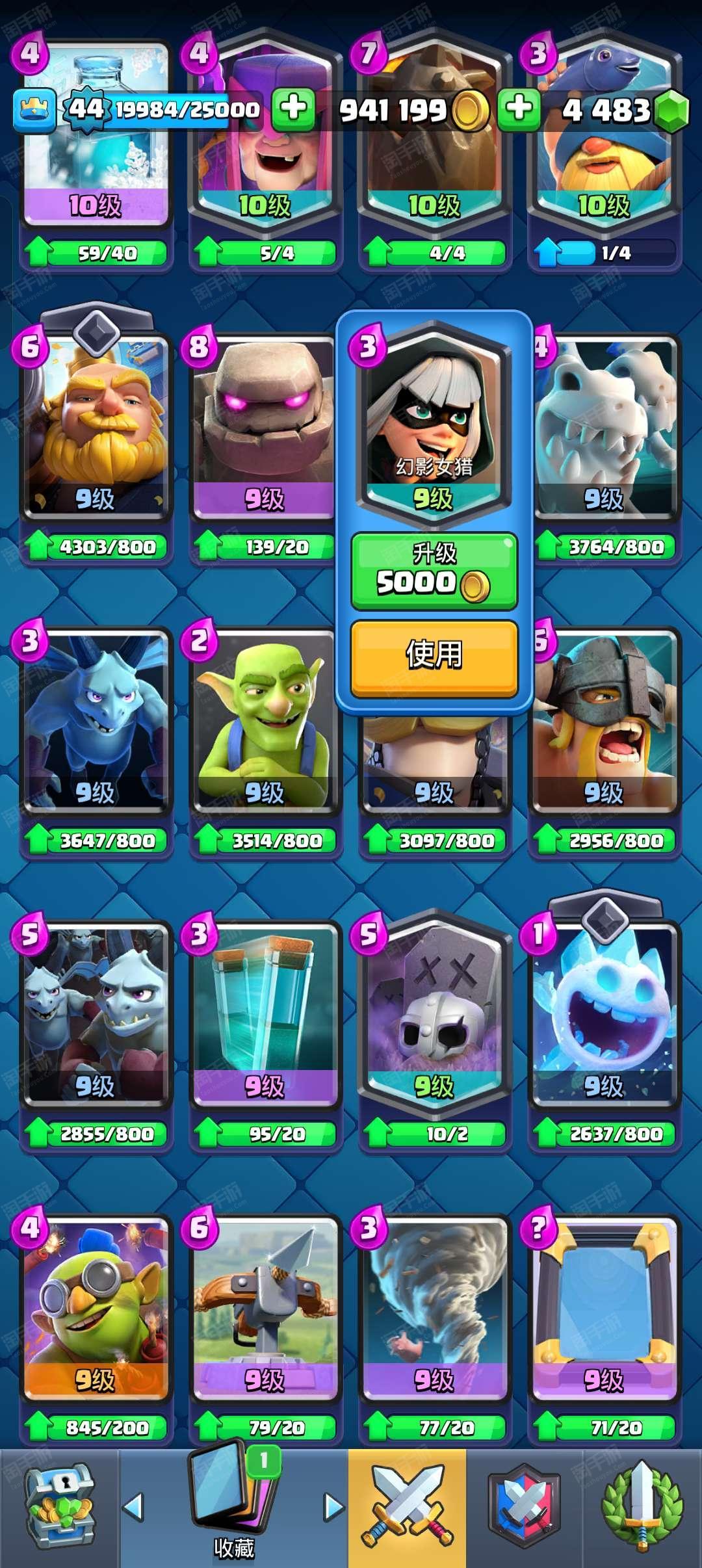Add gems via plus next to 4 483

(x=519, y=108)
